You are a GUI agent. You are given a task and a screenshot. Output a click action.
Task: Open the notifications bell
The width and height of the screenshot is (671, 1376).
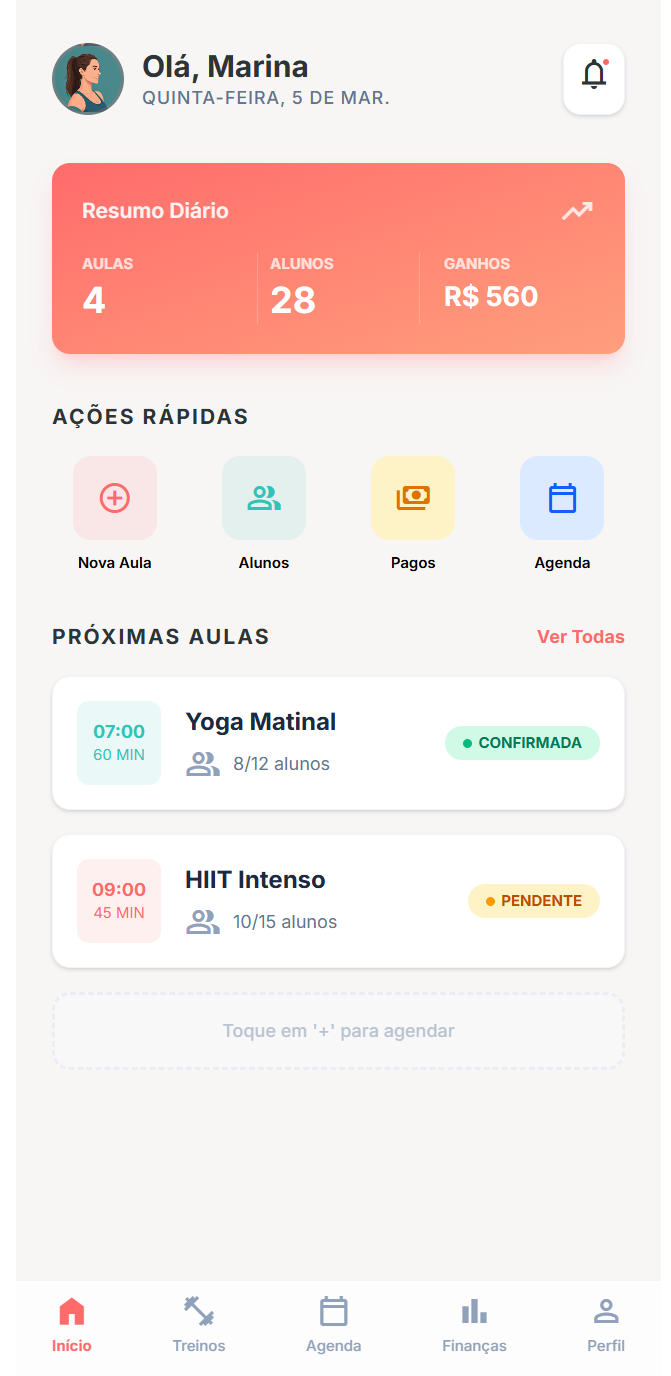[594, 79]
